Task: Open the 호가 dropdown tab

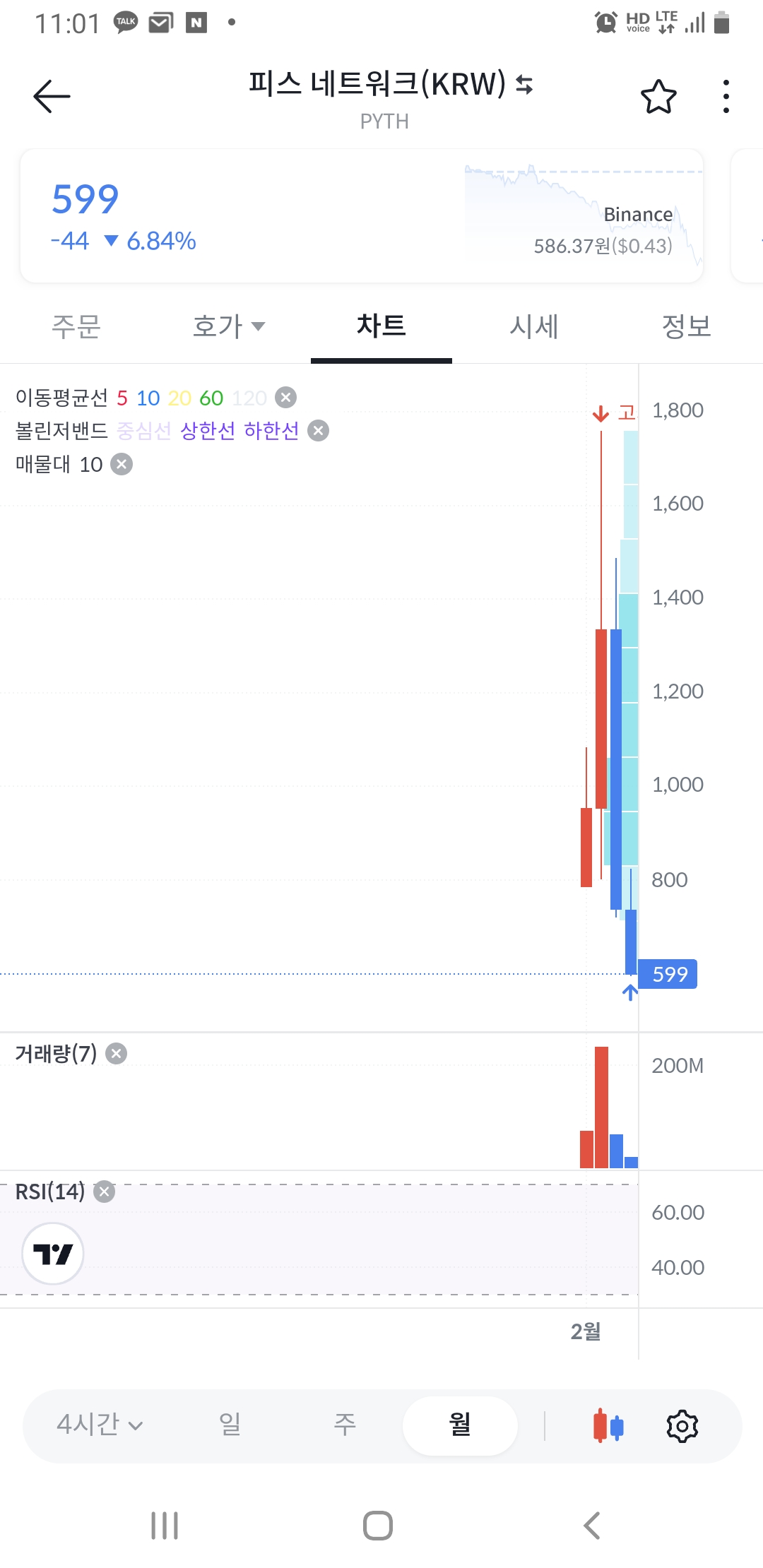Action: click(228, 326)
